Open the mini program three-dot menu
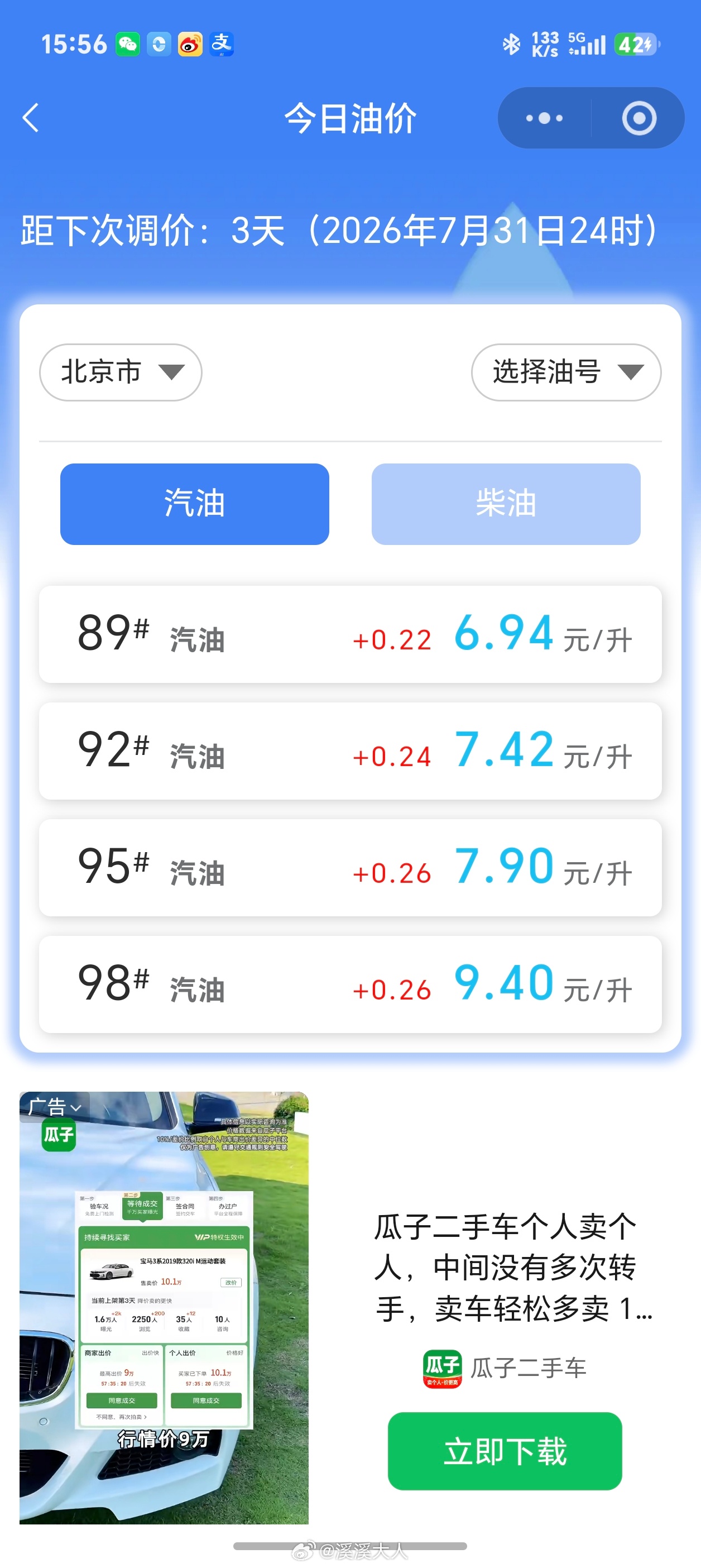Screen dimensions: 701x1568 (x=544, y=118)
